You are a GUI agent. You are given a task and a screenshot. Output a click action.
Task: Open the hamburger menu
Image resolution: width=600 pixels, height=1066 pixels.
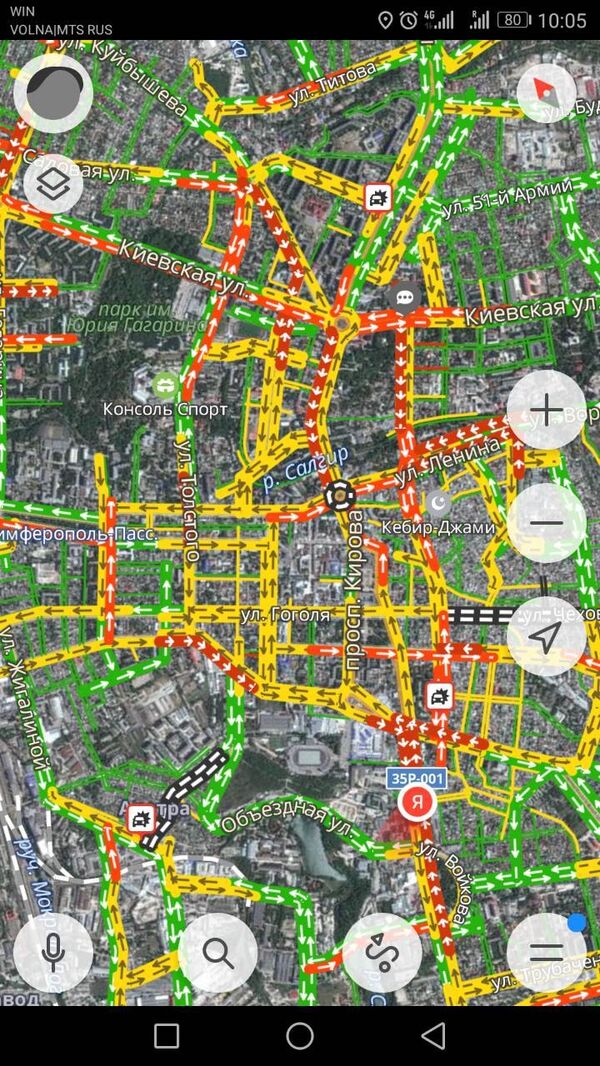[x=546, y=952]
